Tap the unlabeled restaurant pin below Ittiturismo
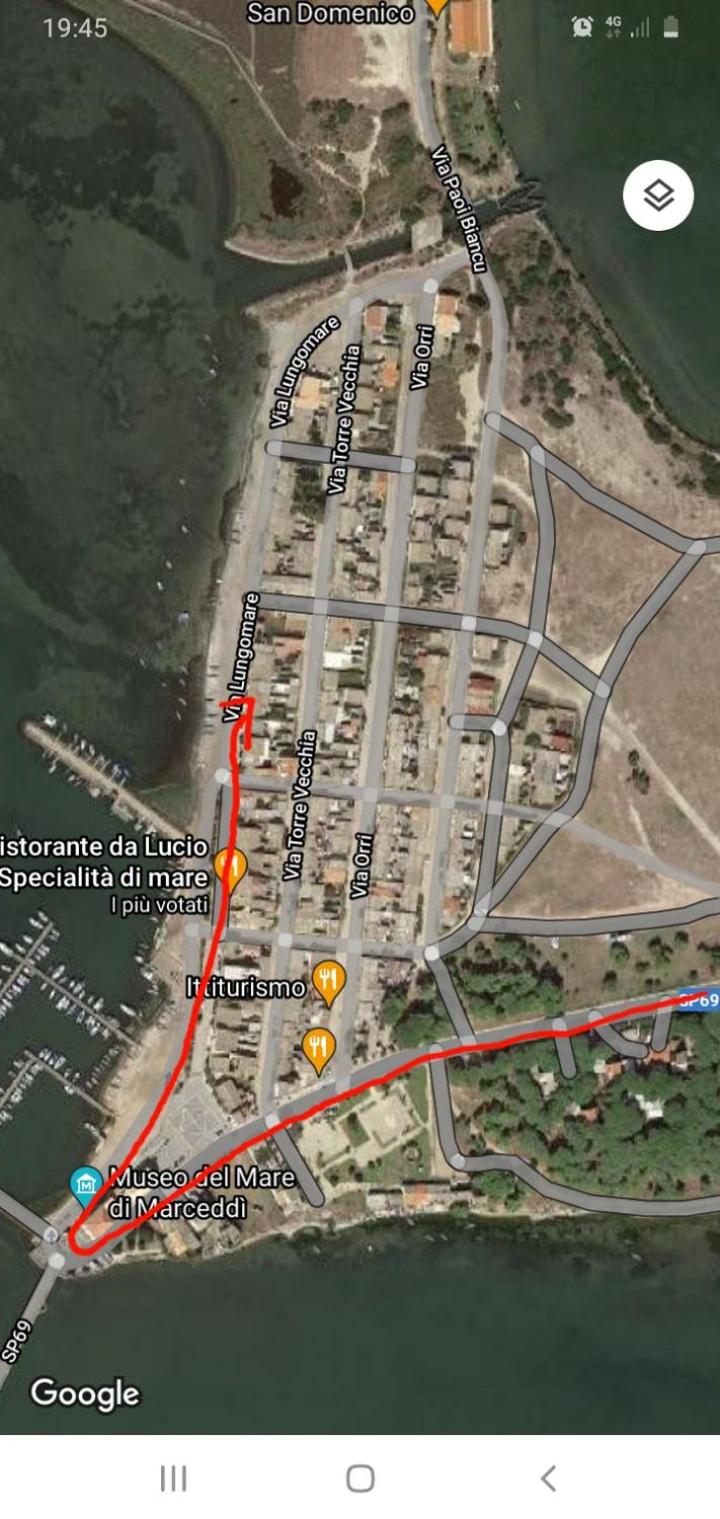 coord(318,1051)
